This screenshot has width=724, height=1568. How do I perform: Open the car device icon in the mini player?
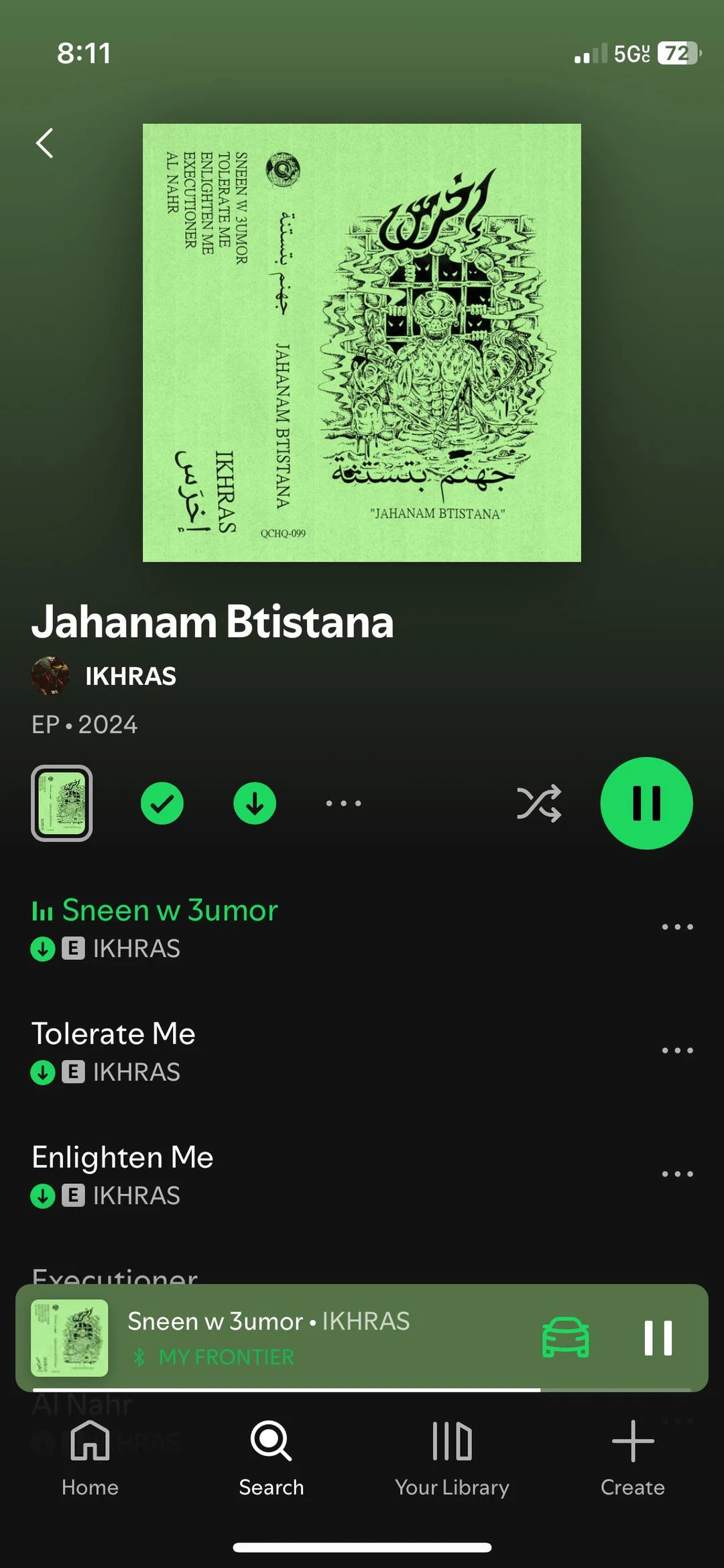click(565, 1337)
